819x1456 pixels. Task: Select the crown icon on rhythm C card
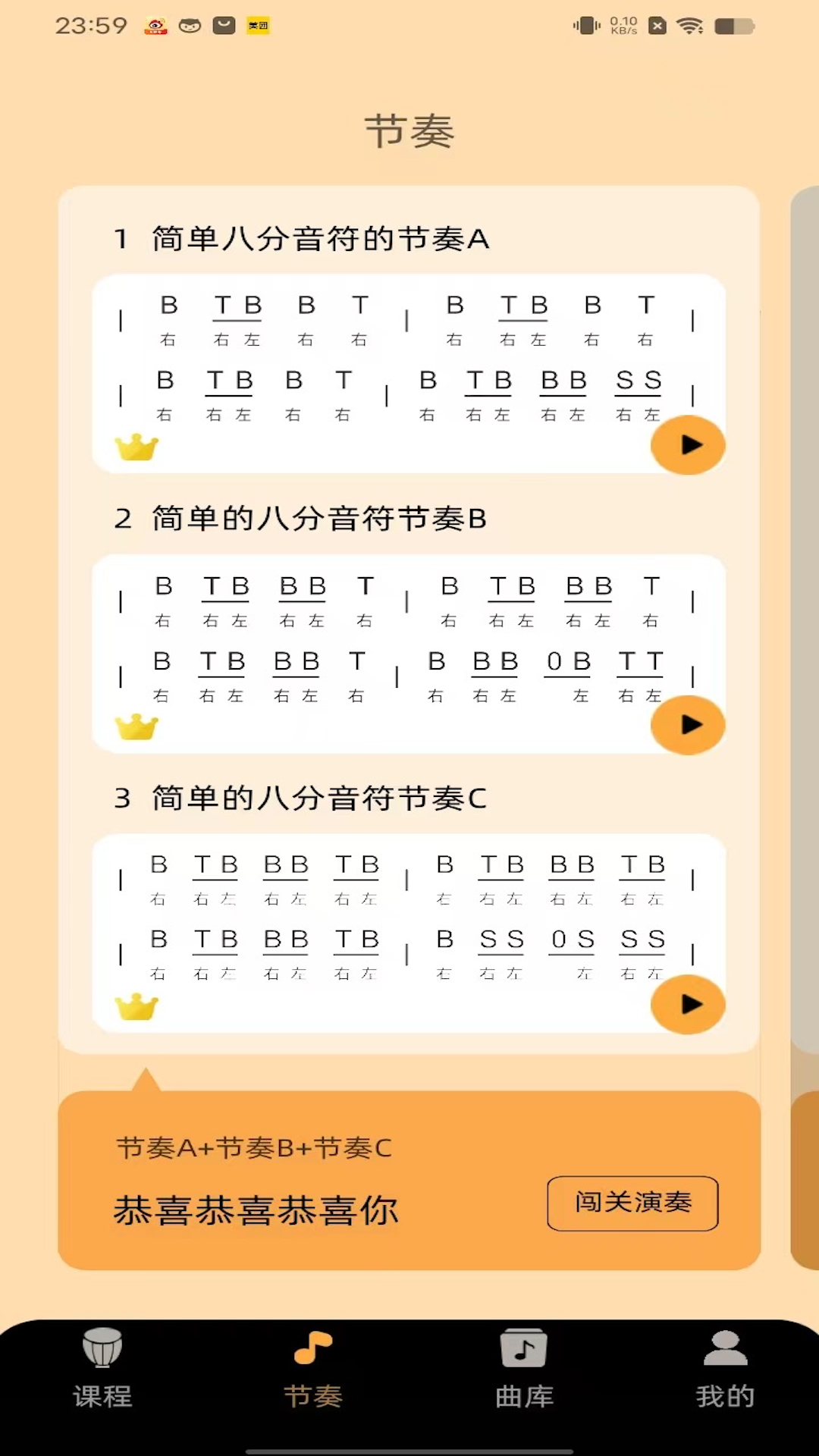(137, 1006)
